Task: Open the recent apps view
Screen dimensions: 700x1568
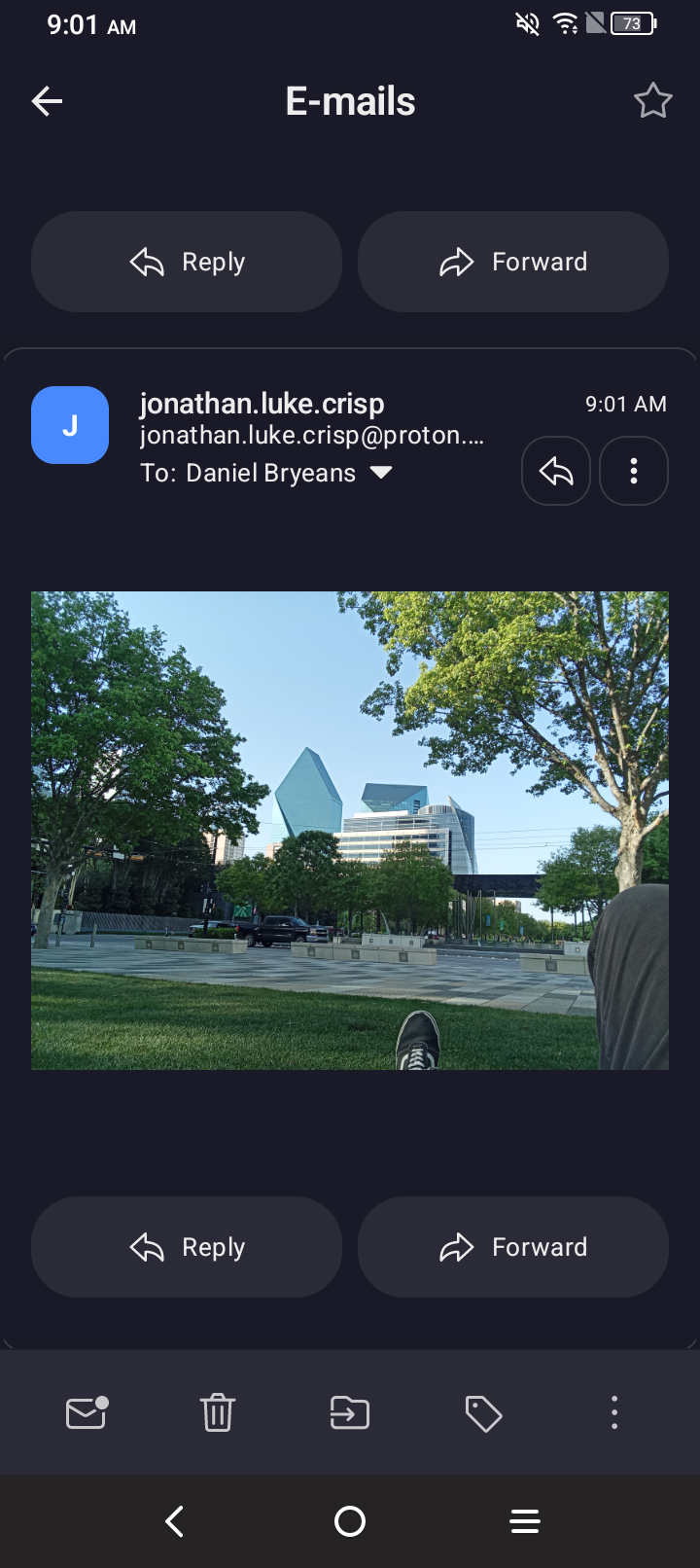Action: 525,1521
